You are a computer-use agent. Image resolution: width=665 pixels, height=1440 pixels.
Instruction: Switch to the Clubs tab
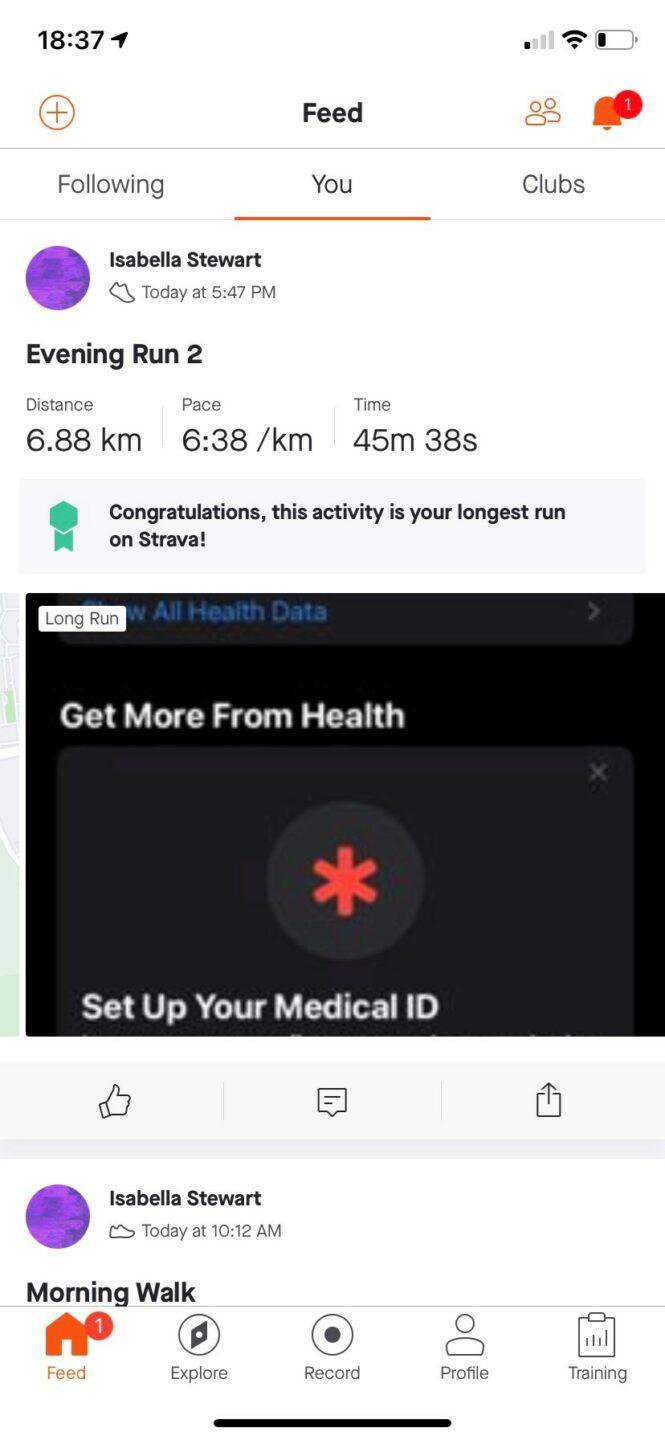click(x=553, y=184)
